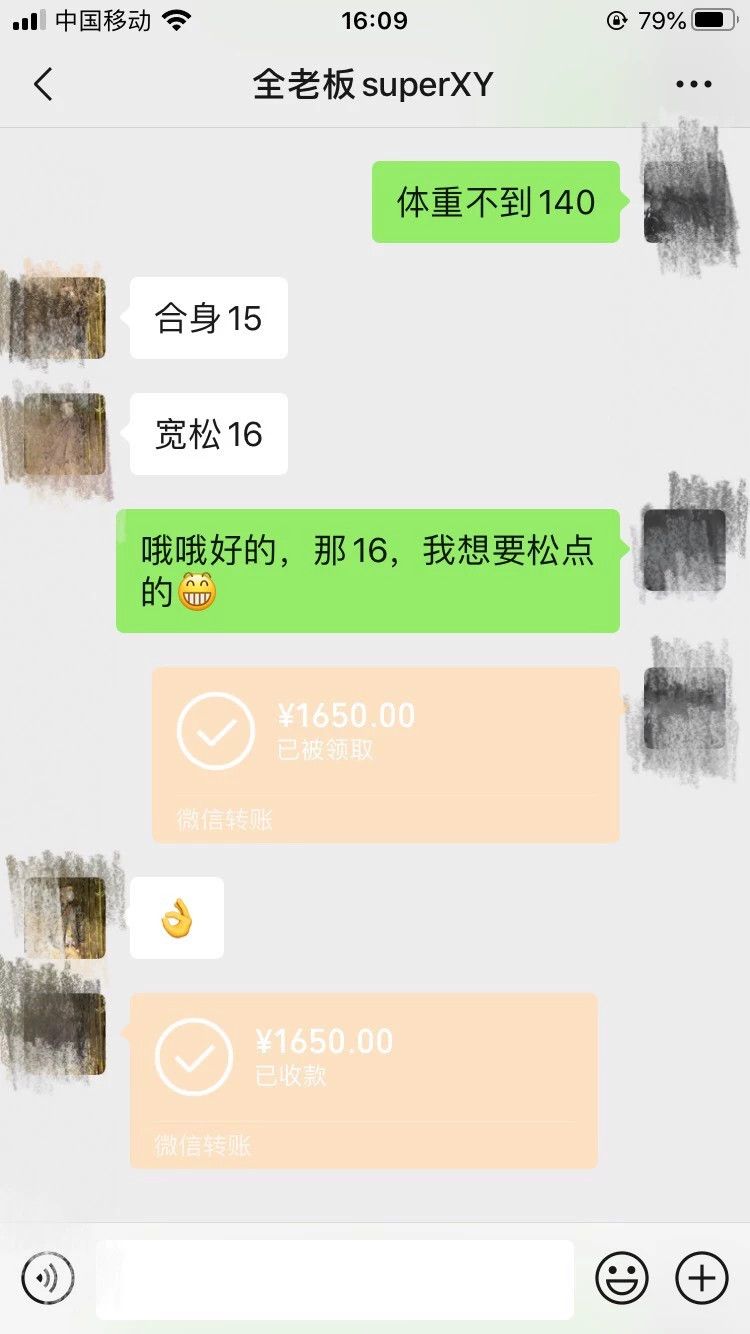View the received ¥1650.00 transfer marked 已收款
This screenshot has height=1334, width=750.
coord(364,1081)
